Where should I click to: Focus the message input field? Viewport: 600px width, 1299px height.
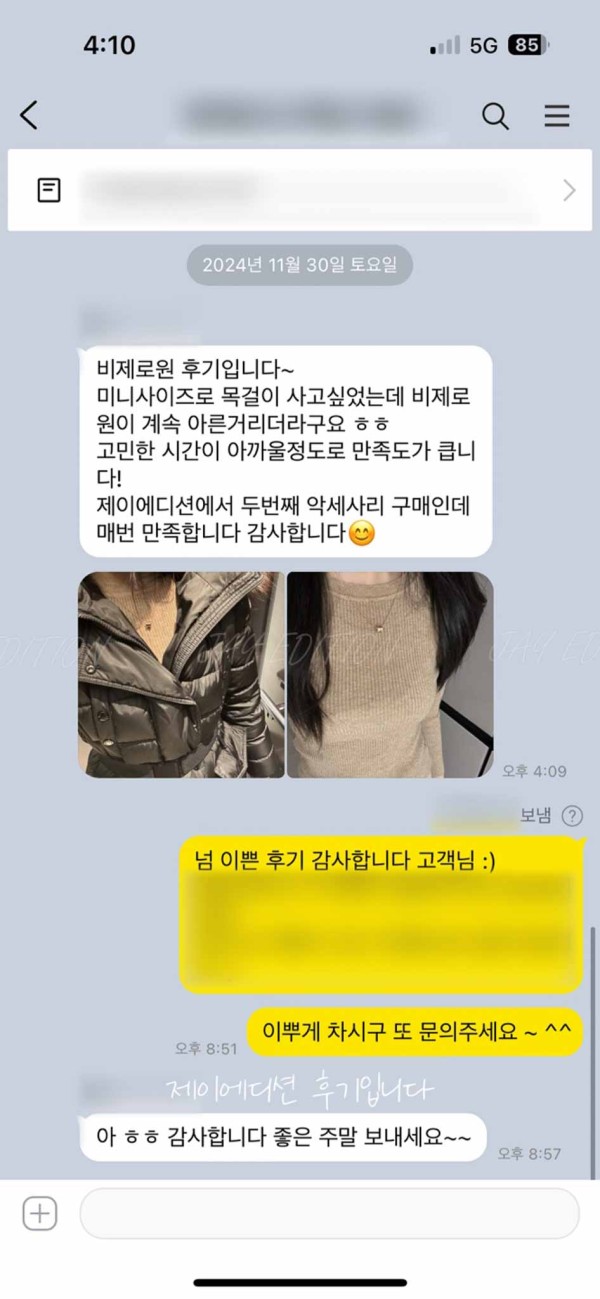point(329,1214)
